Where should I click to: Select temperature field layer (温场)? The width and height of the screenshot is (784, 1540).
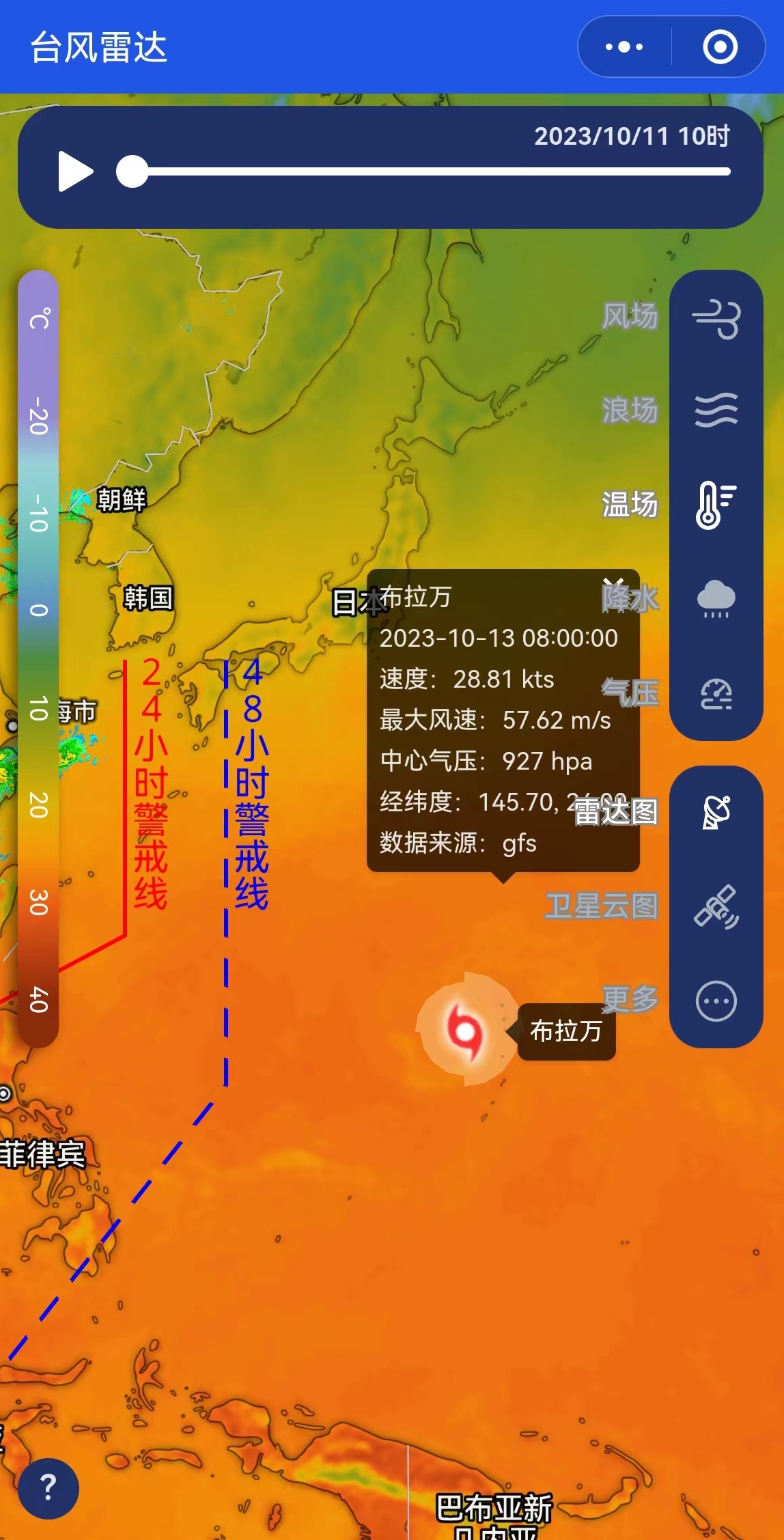coord(716,505)
